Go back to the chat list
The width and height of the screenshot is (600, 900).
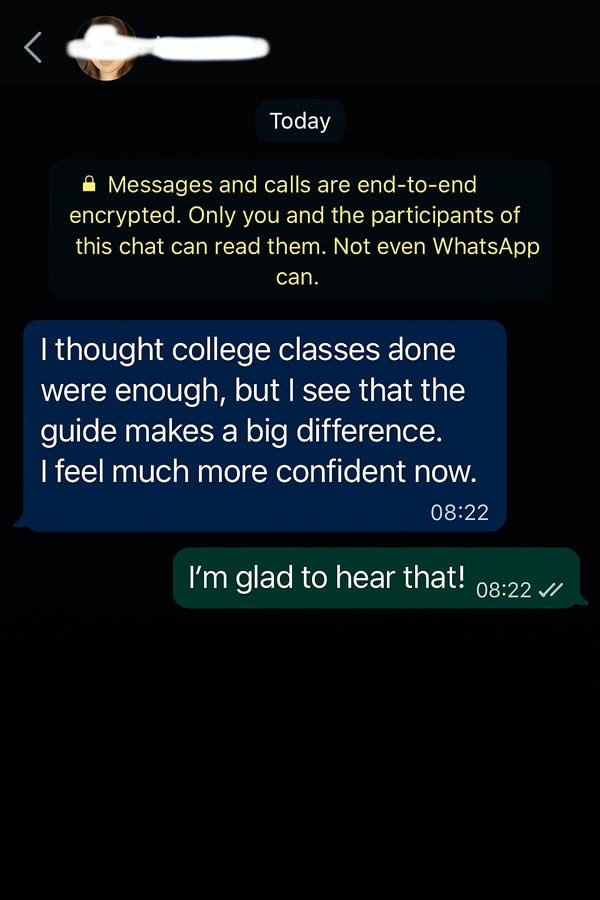(x=33, y=47)
